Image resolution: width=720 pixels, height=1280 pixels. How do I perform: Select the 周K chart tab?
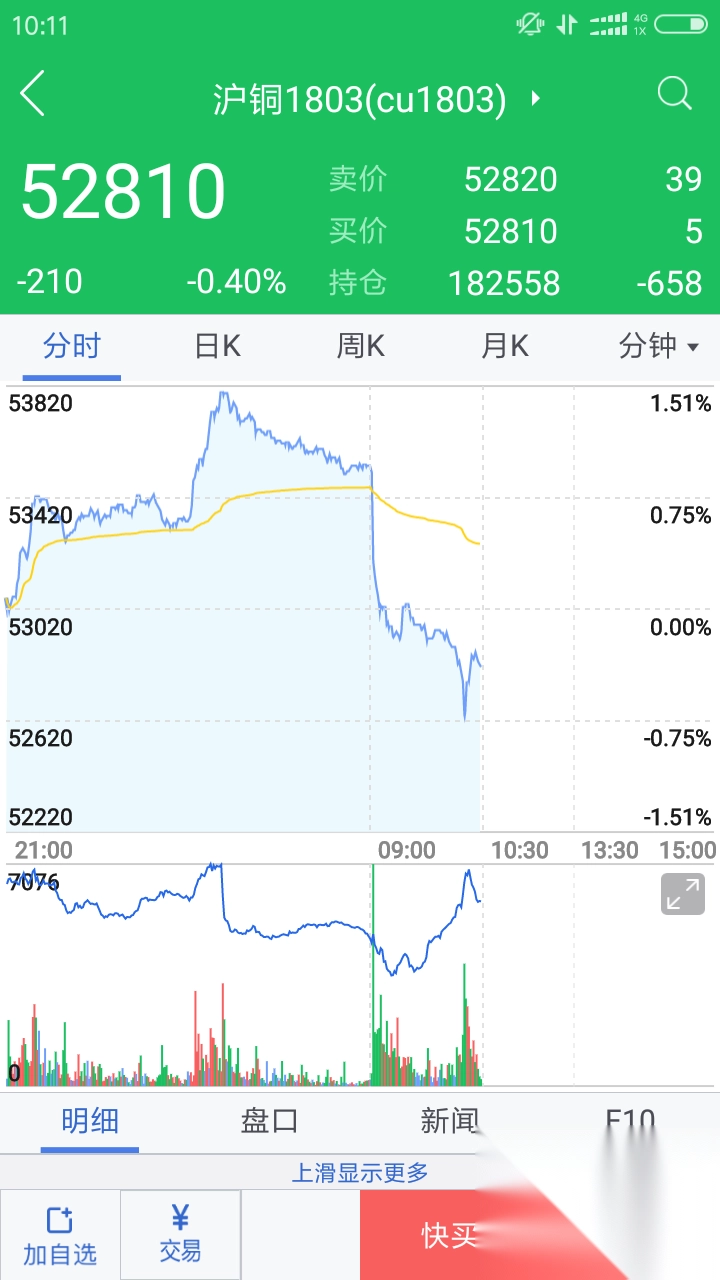coord(360,347)
